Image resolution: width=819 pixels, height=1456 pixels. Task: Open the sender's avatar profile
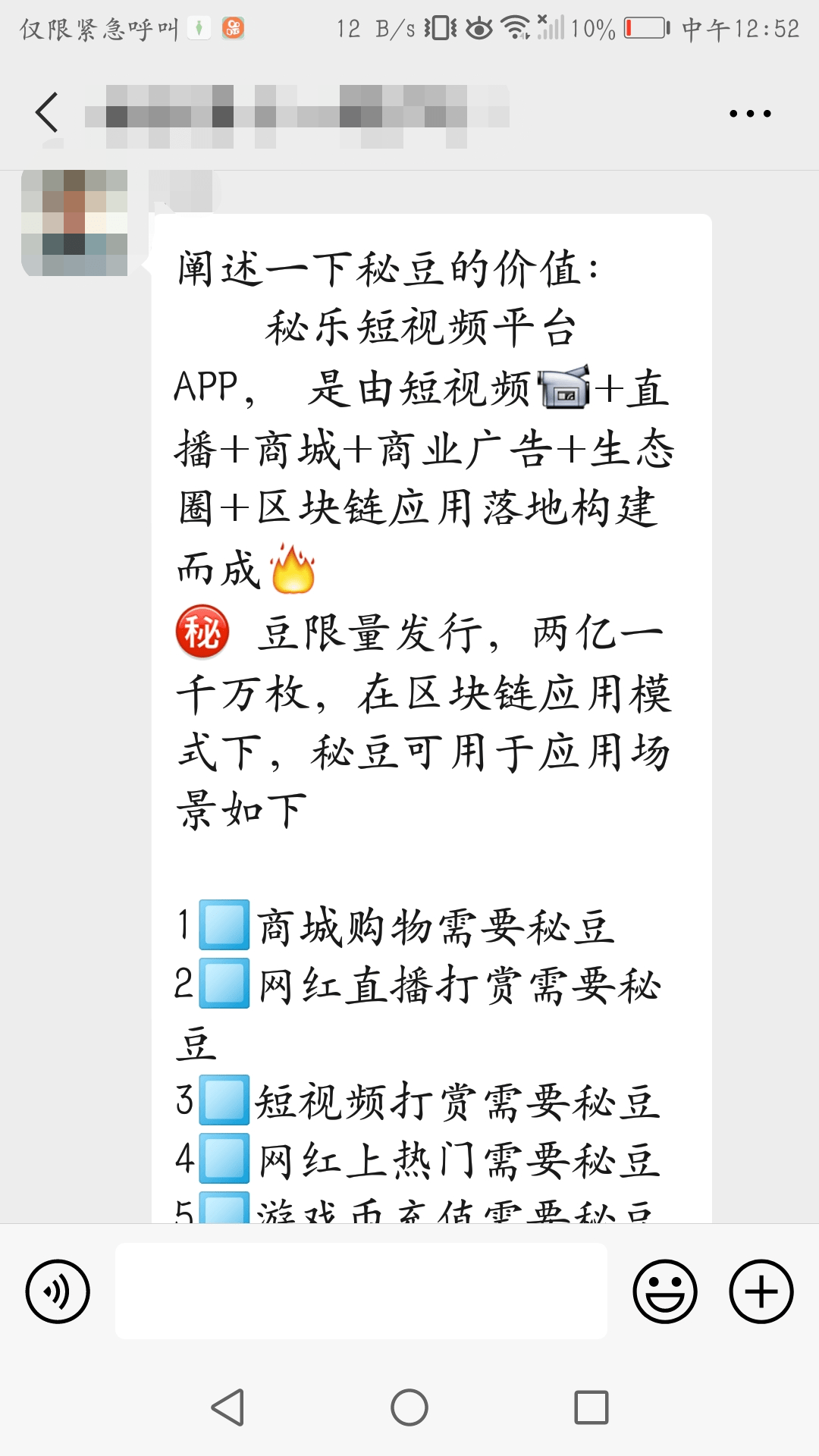74,223
